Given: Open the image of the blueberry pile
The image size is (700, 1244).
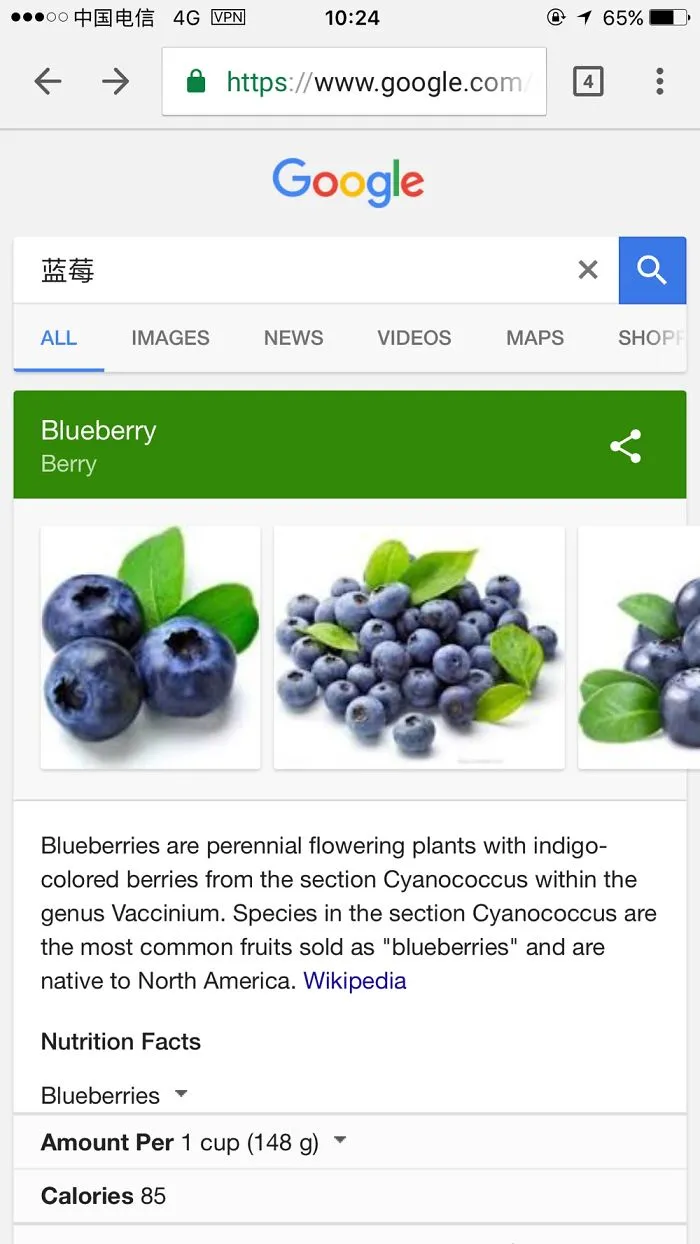Looking at the screenshot, I should coord(419,648).
